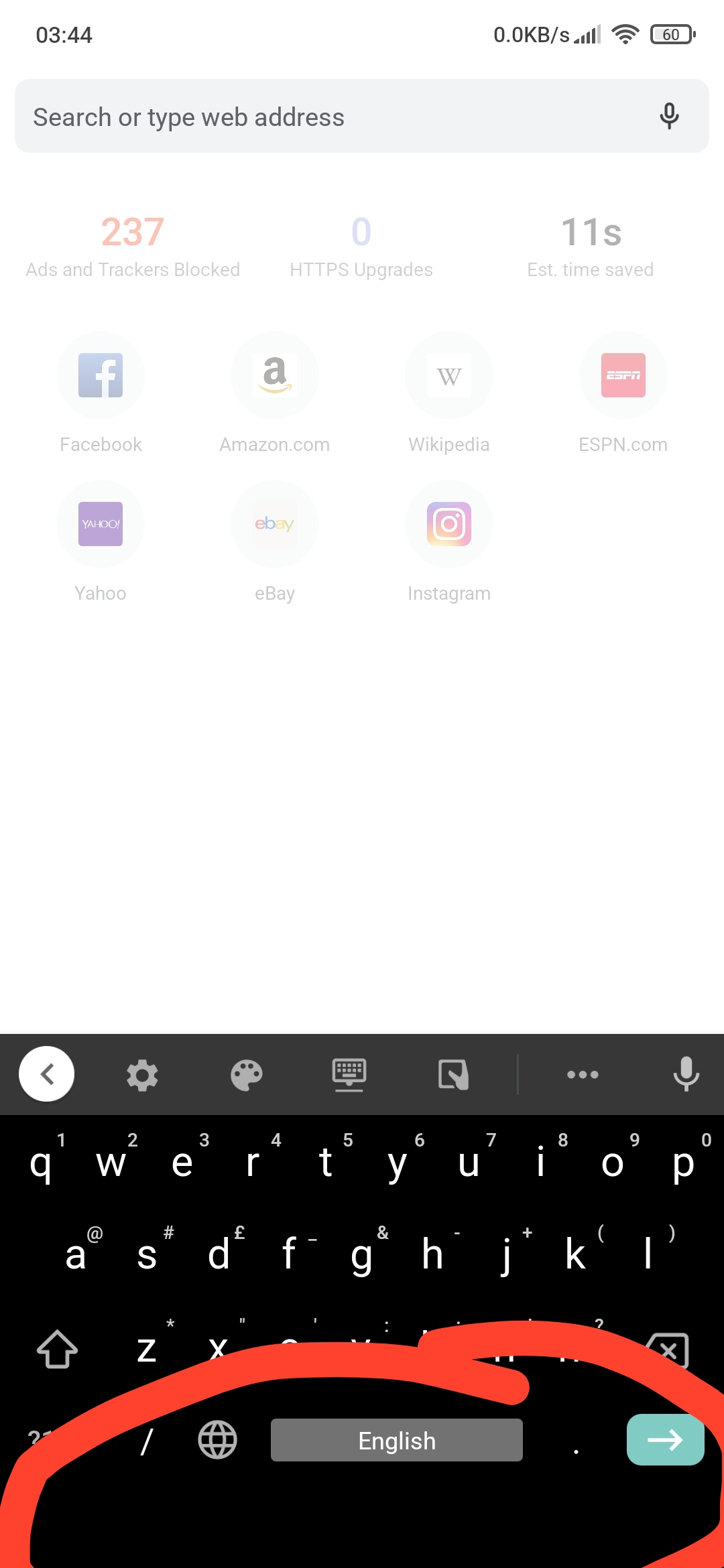The height and width of the screenshot is (1568, 724).
Task: Tap the globe language switch key
Action: tap(218, 1439)
